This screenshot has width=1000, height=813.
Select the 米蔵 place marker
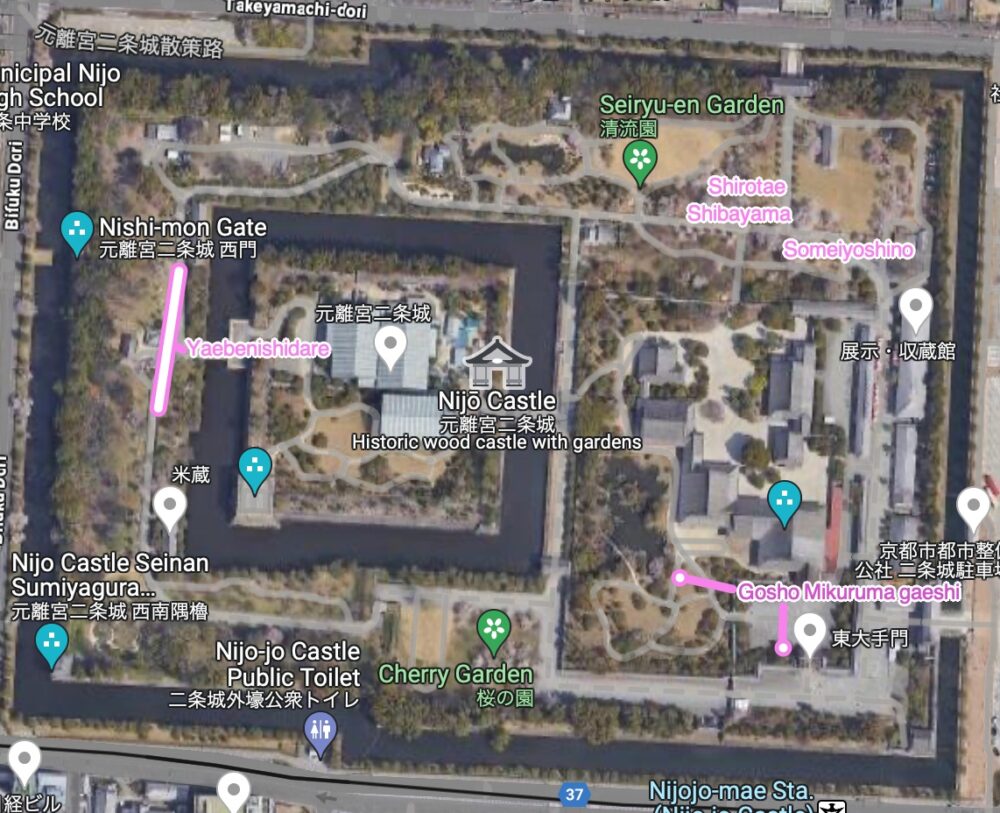[x=170, y=507]
